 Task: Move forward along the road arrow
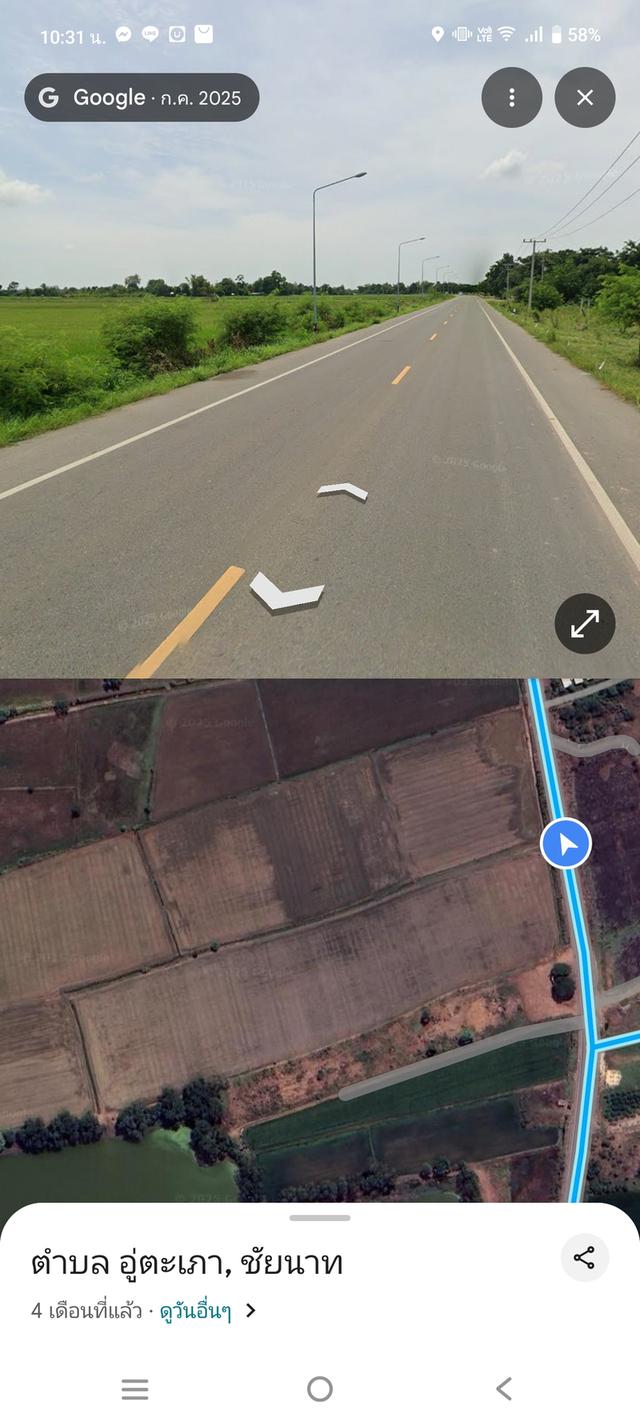[343, 490]
